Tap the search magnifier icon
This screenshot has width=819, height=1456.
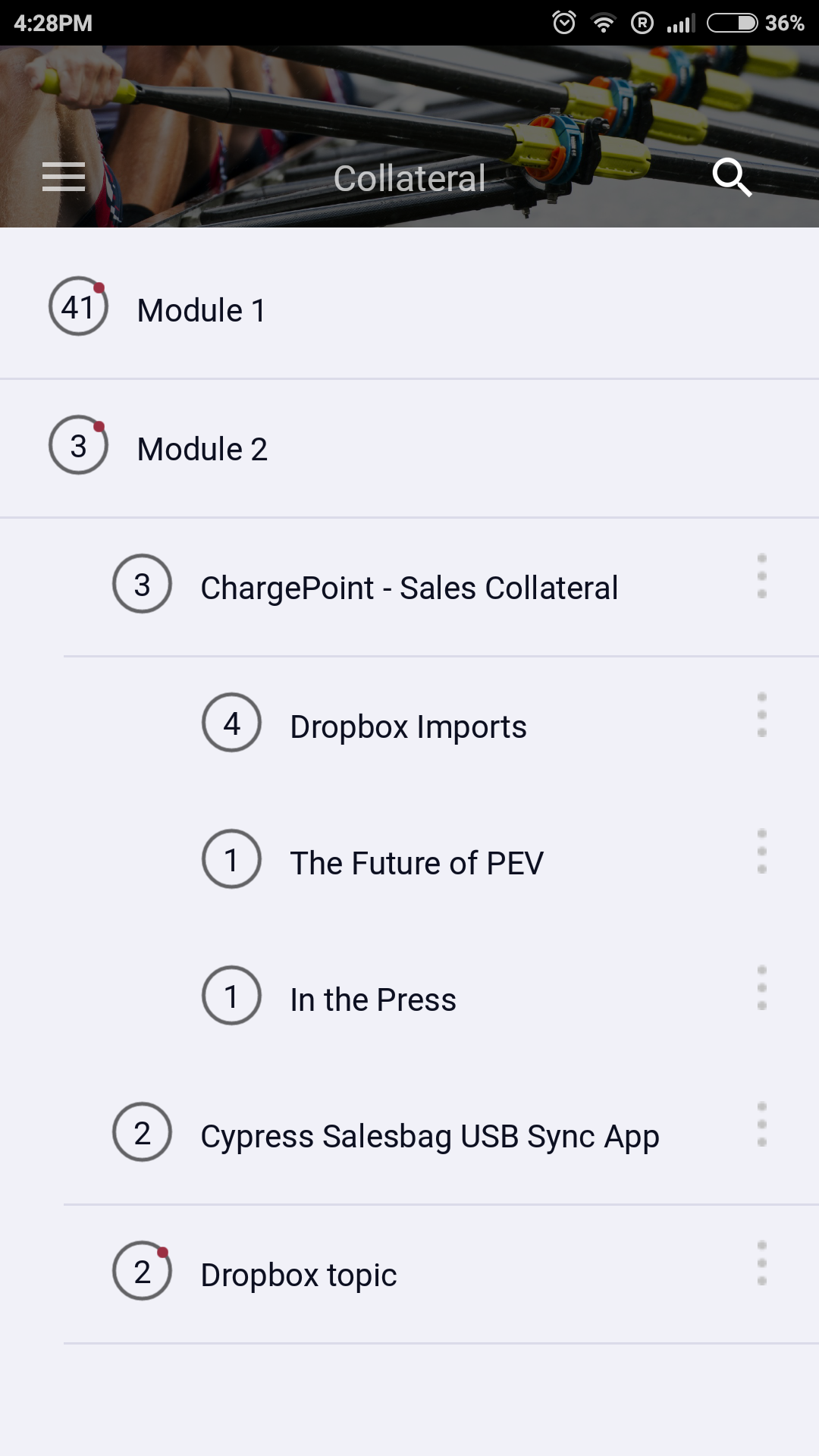click(732, 177)
